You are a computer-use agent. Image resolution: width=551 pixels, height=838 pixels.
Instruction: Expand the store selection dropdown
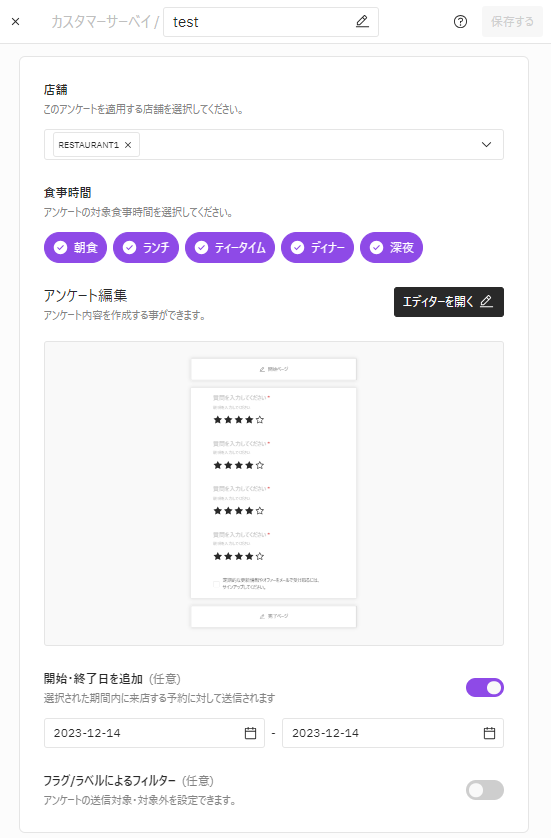486,145
